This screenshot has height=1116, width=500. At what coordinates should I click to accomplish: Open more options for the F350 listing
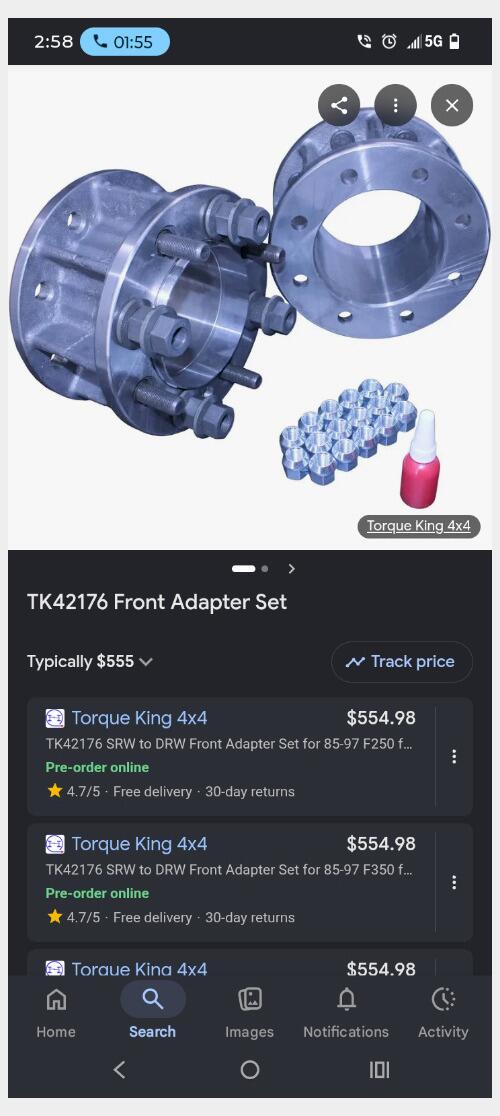[x=454, y=883]
